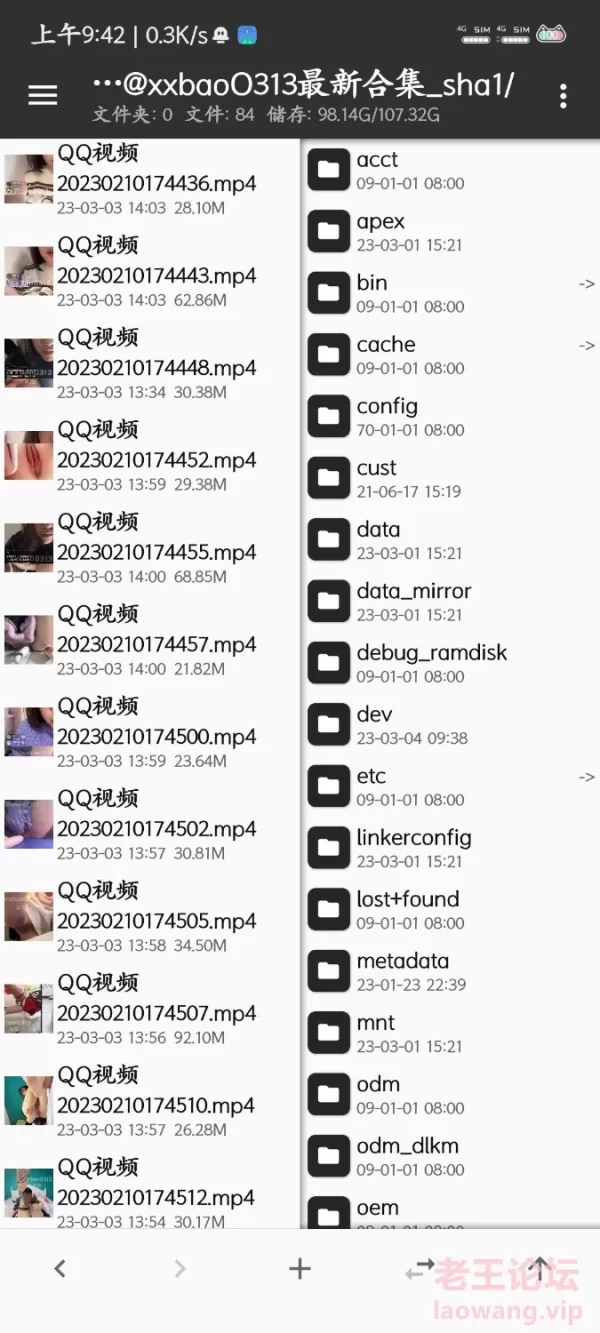This screenshot has height=1333, width=600.
Task: Go up one directory level
Action: (x=539, y=1269)
